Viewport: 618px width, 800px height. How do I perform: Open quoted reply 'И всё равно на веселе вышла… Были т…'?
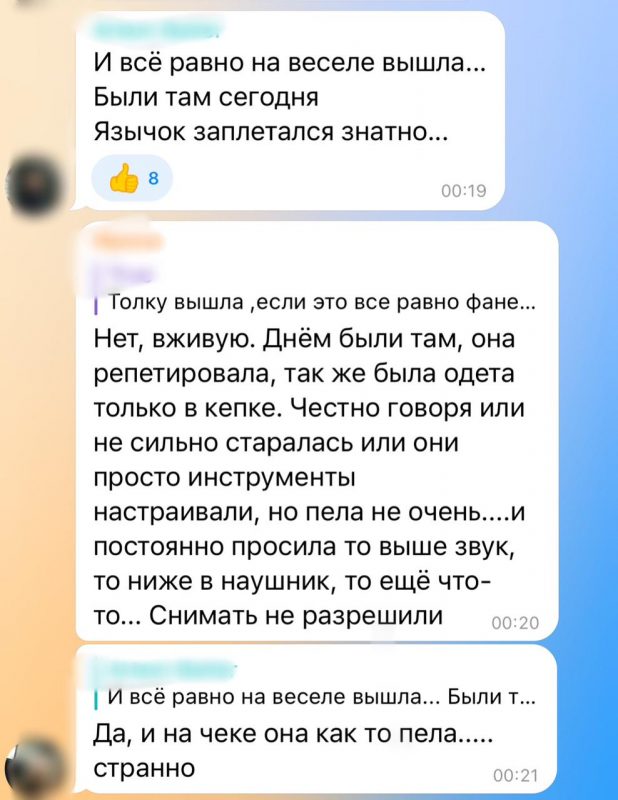(x=320, y=698)
